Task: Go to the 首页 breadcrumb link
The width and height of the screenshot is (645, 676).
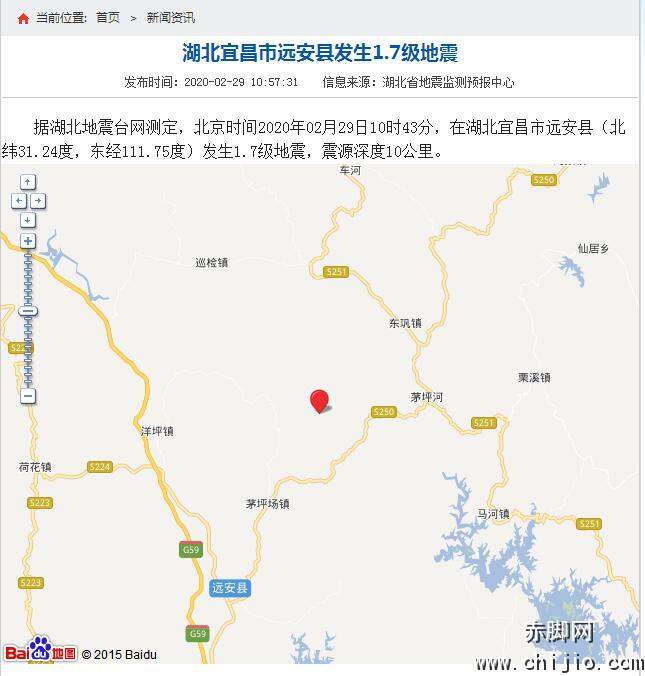Action: click(108, 18)
